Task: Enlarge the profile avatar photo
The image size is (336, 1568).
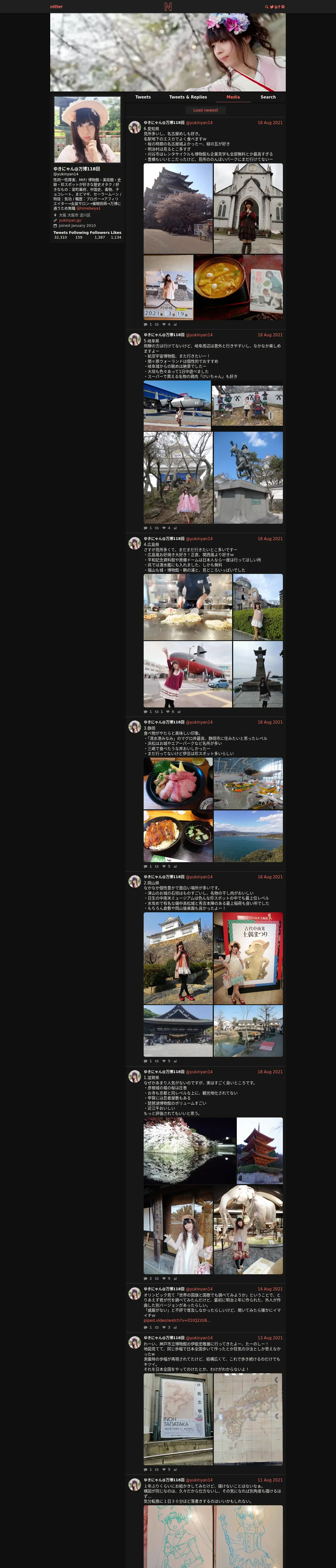Action: pyautogui.click(x=87, y=130)
